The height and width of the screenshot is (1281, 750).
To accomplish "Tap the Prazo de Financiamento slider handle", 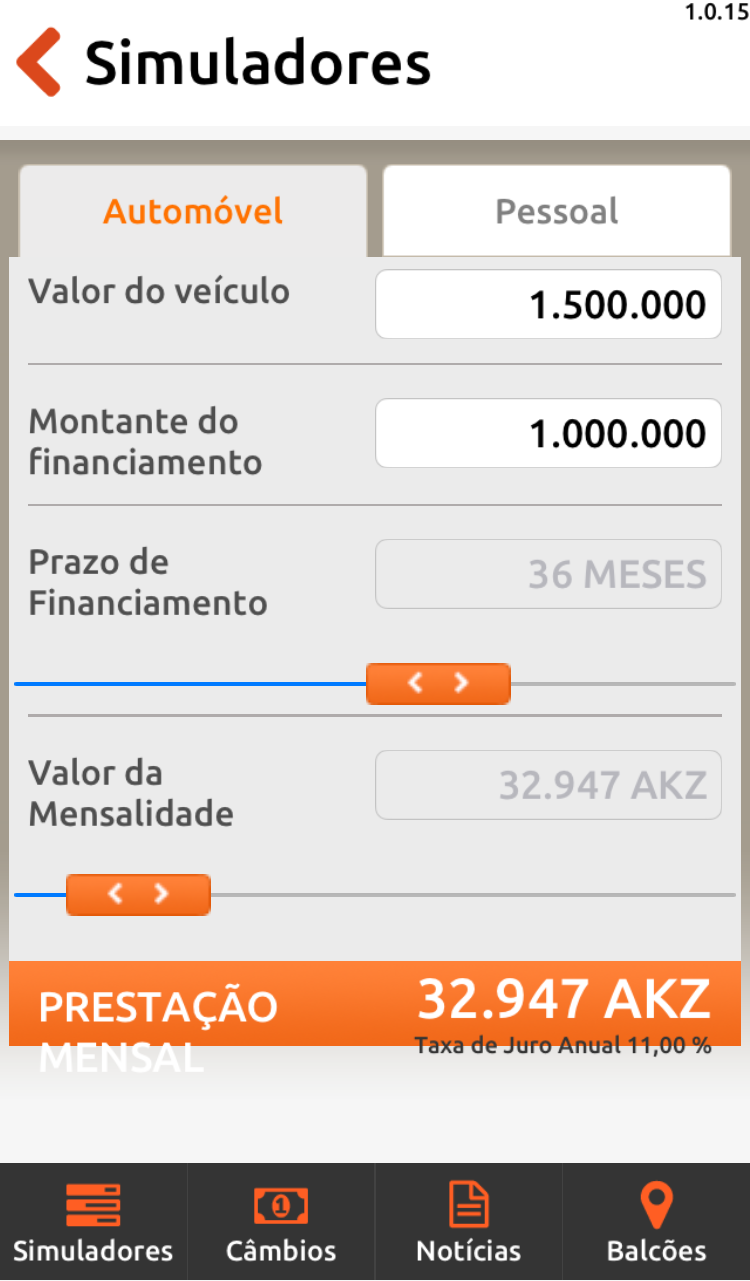I will point(438,684).
